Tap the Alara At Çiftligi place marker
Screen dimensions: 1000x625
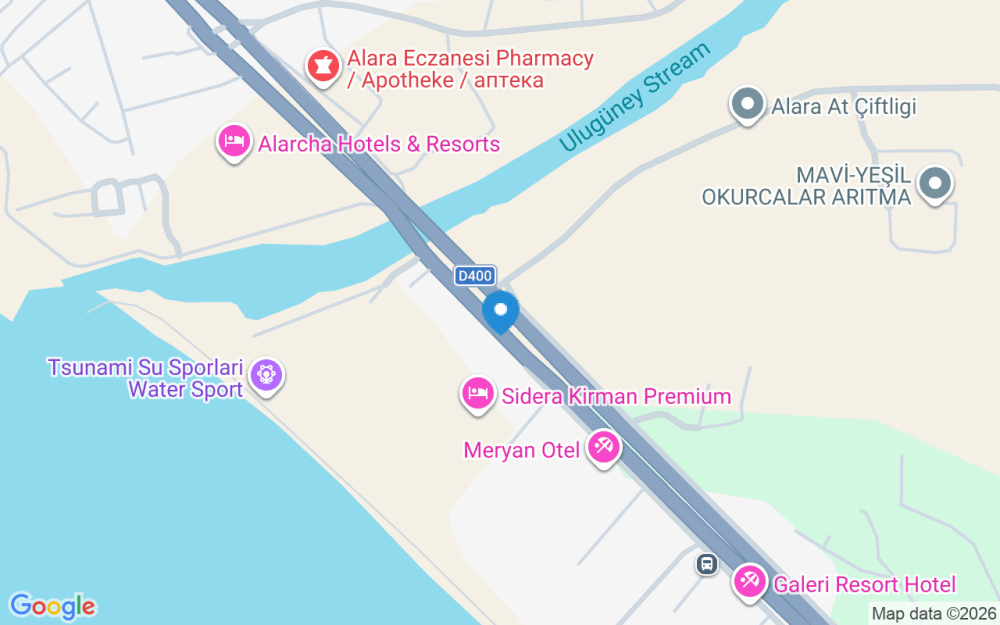coord(747,105)
